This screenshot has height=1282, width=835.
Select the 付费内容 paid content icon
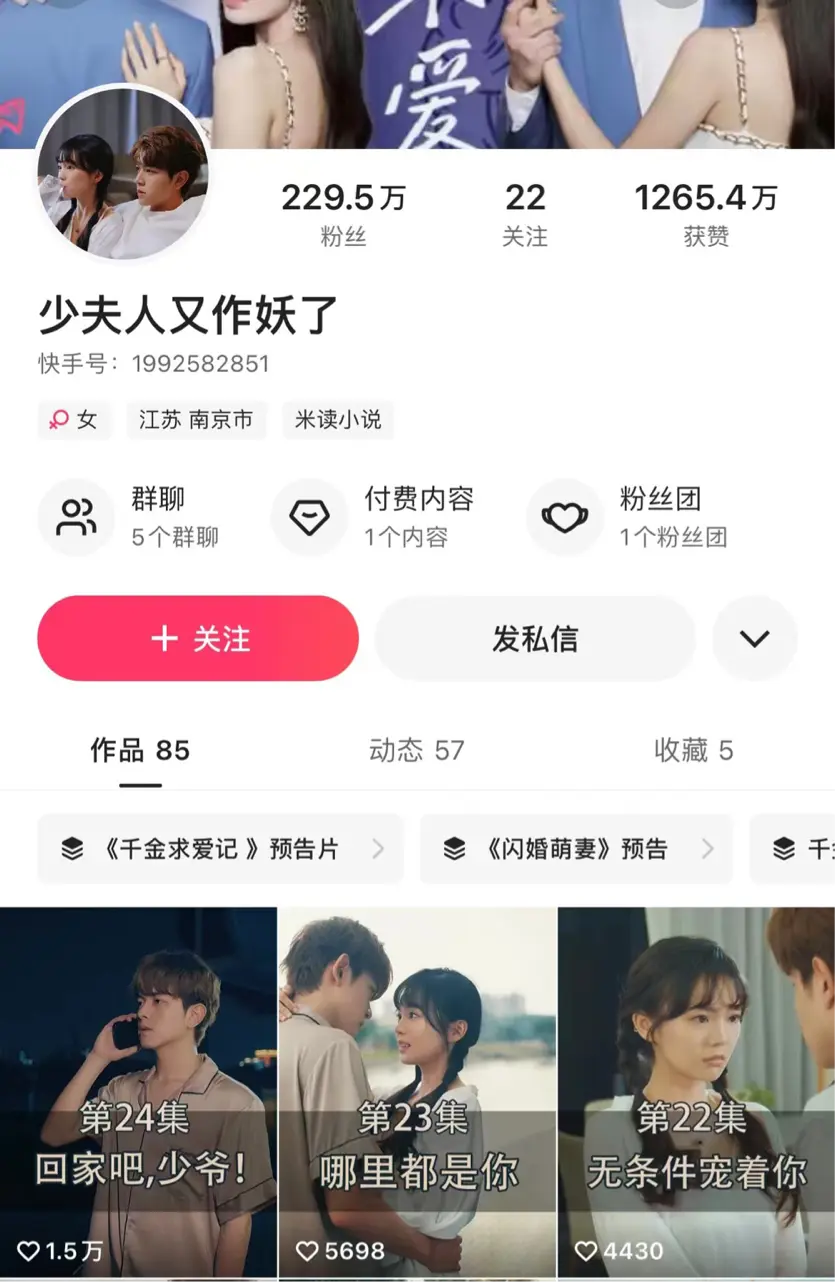pyautogui.click(x=310, y=517)
